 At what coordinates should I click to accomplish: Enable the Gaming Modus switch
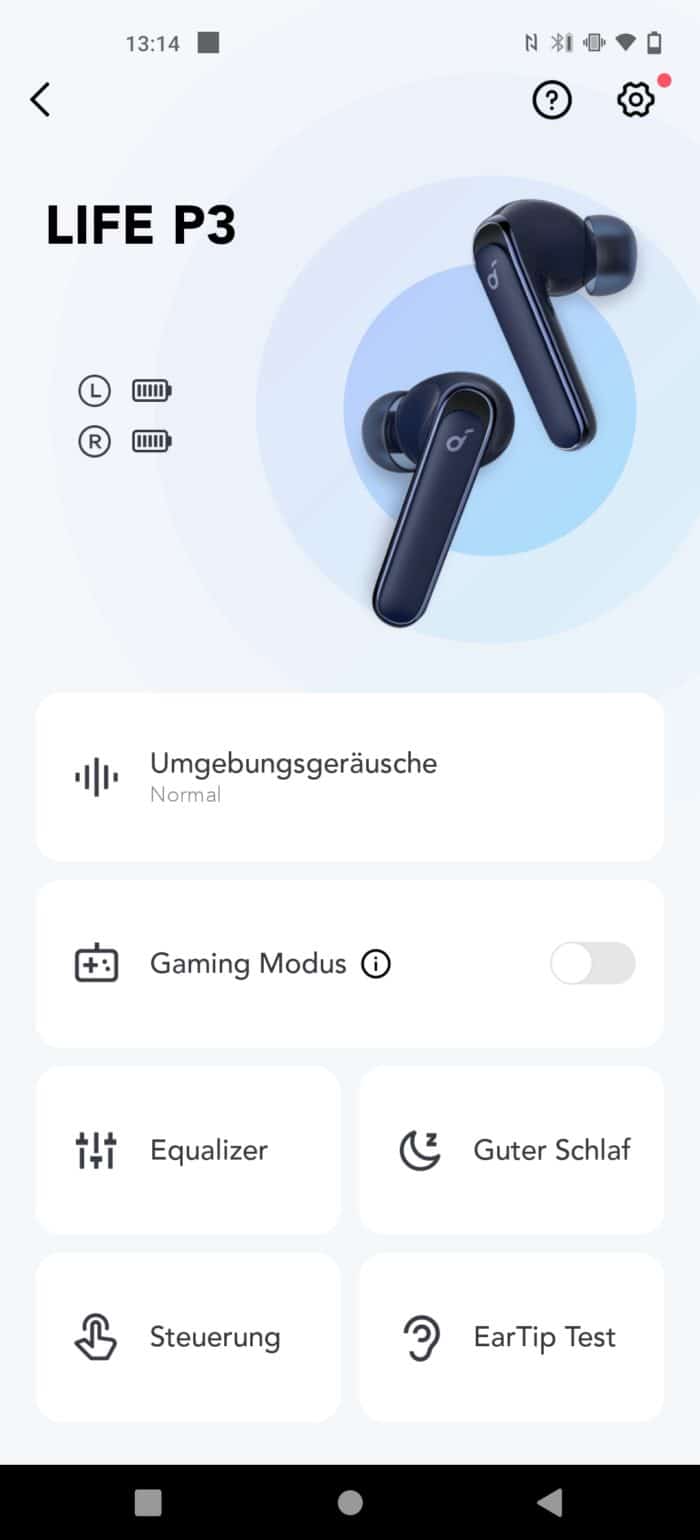592,963
